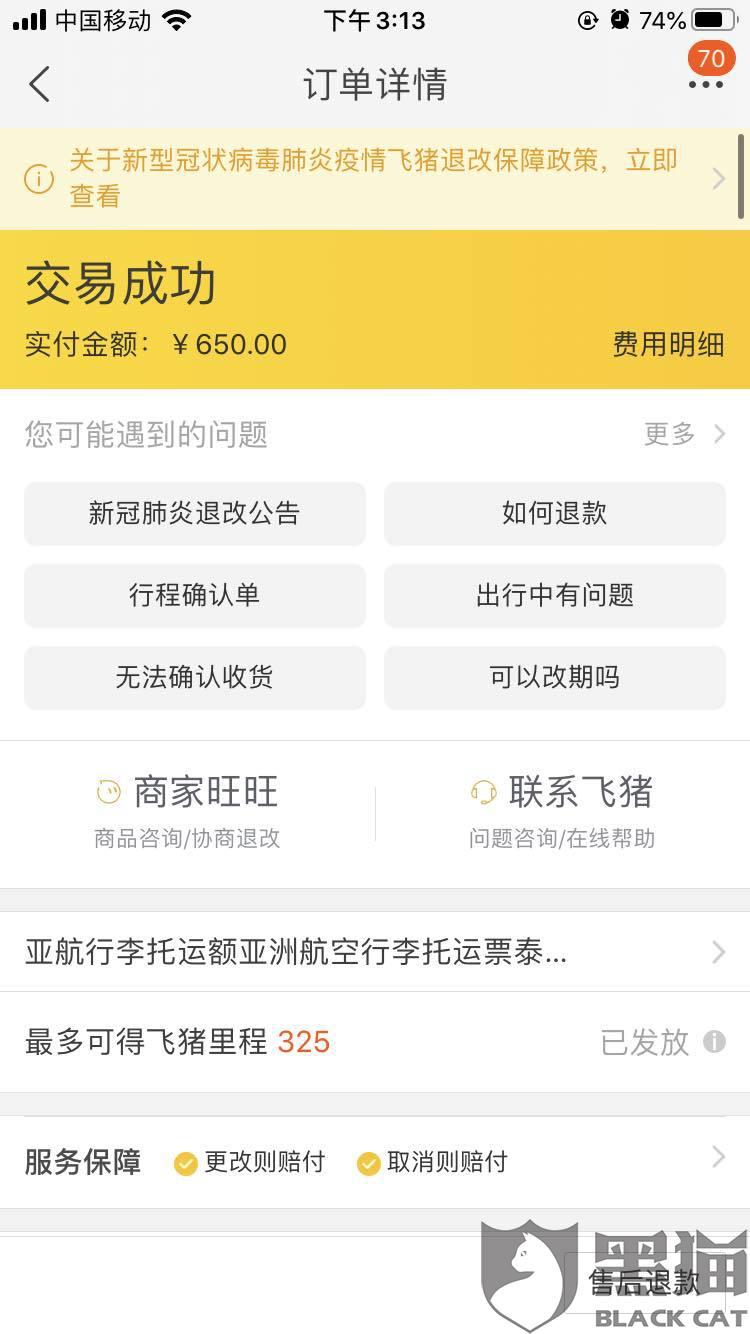The height and width of the screenshot is (1334, 750).
Task: Tap the info icon beside 已发放
Action: tap(714, 1042)
